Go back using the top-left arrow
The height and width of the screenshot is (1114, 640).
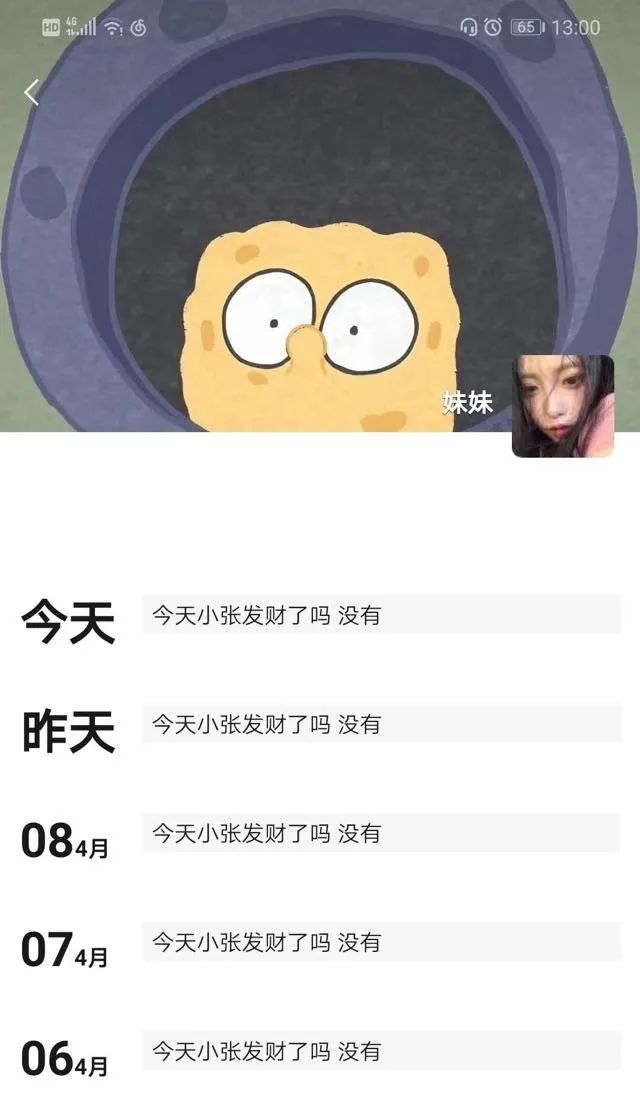point(31,92)
